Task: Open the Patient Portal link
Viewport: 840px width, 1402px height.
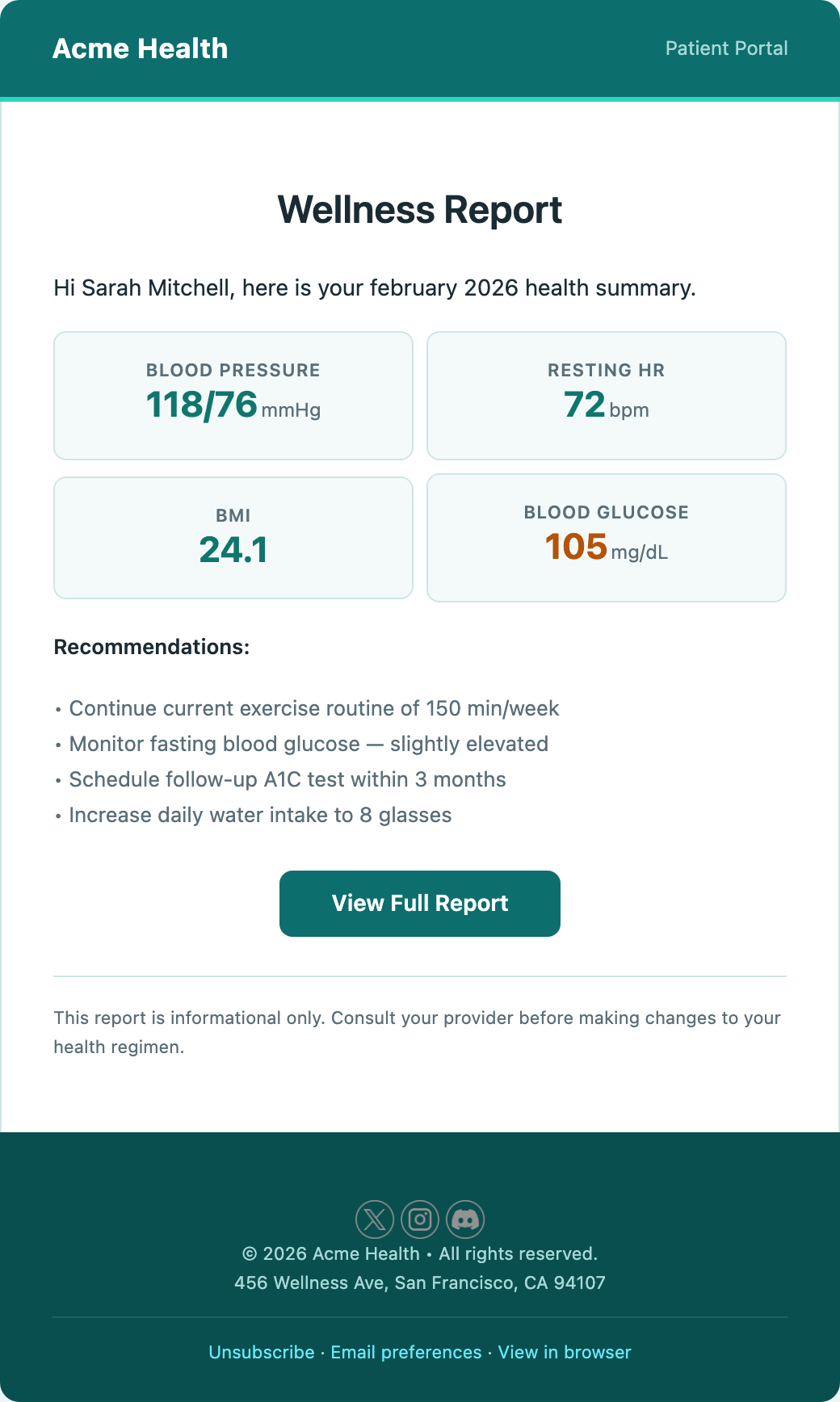Action: pyautogui.click(x=726, y=48)
